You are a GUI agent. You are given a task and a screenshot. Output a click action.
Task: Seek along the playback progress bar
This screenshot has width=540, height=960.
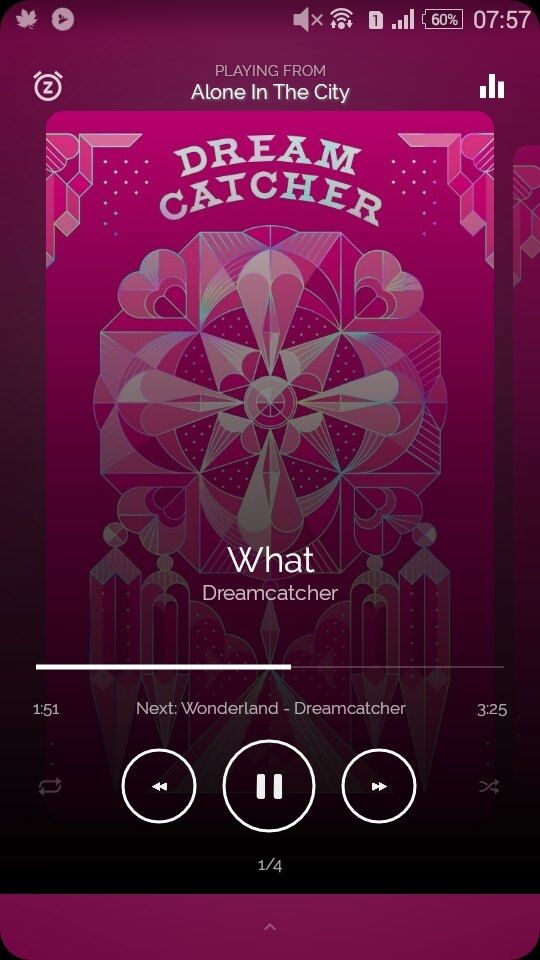270,666
